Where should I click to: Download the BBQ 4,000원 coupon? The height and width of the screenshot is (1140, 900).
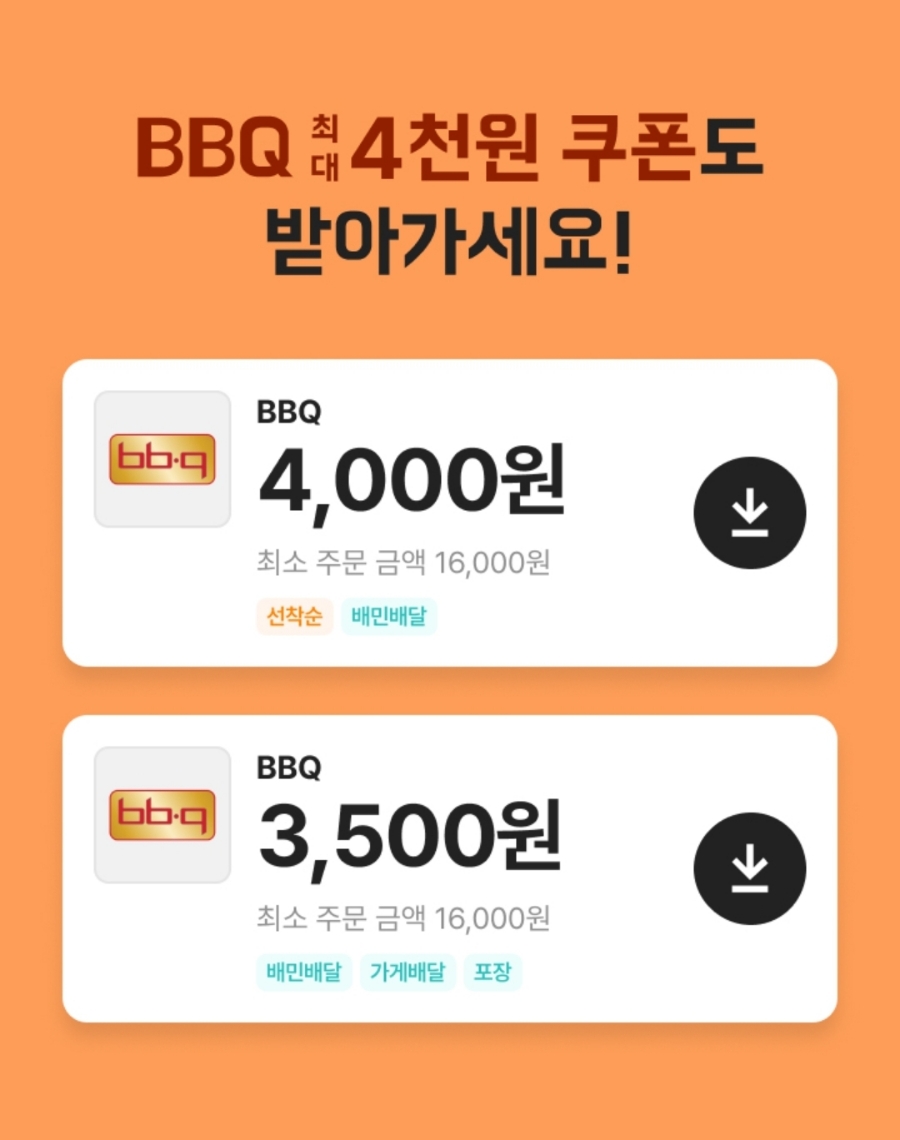coord(749,513)
